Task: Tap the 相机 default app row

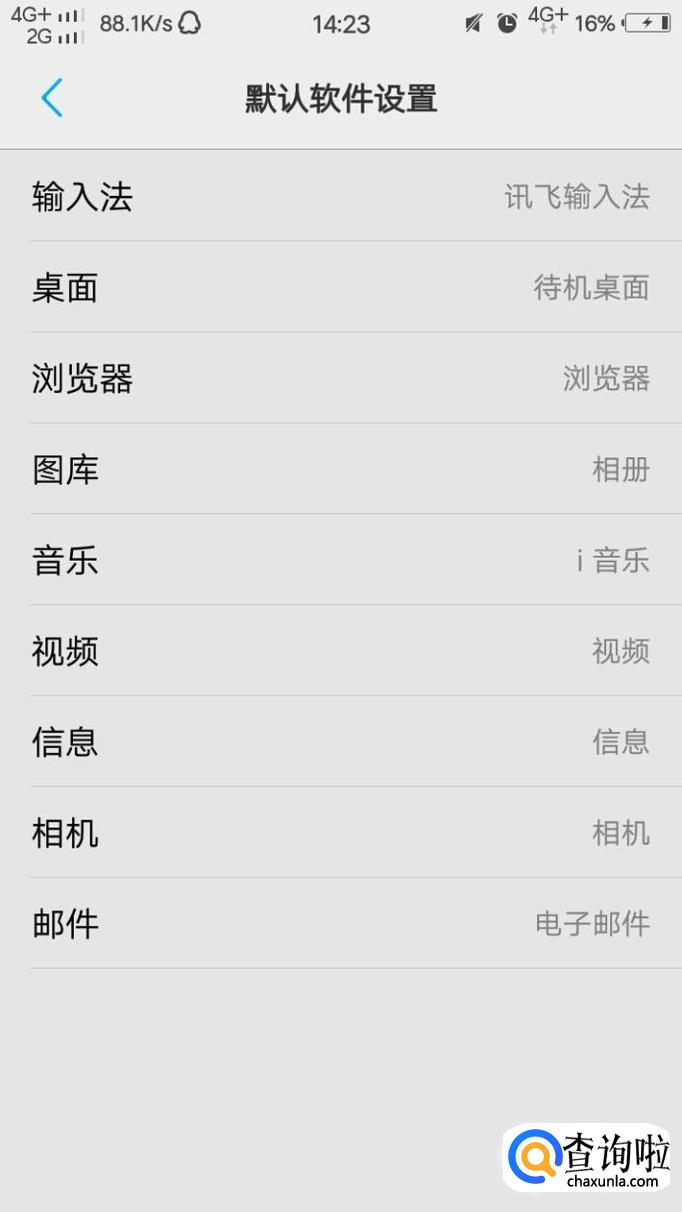Action: [341, 833]
